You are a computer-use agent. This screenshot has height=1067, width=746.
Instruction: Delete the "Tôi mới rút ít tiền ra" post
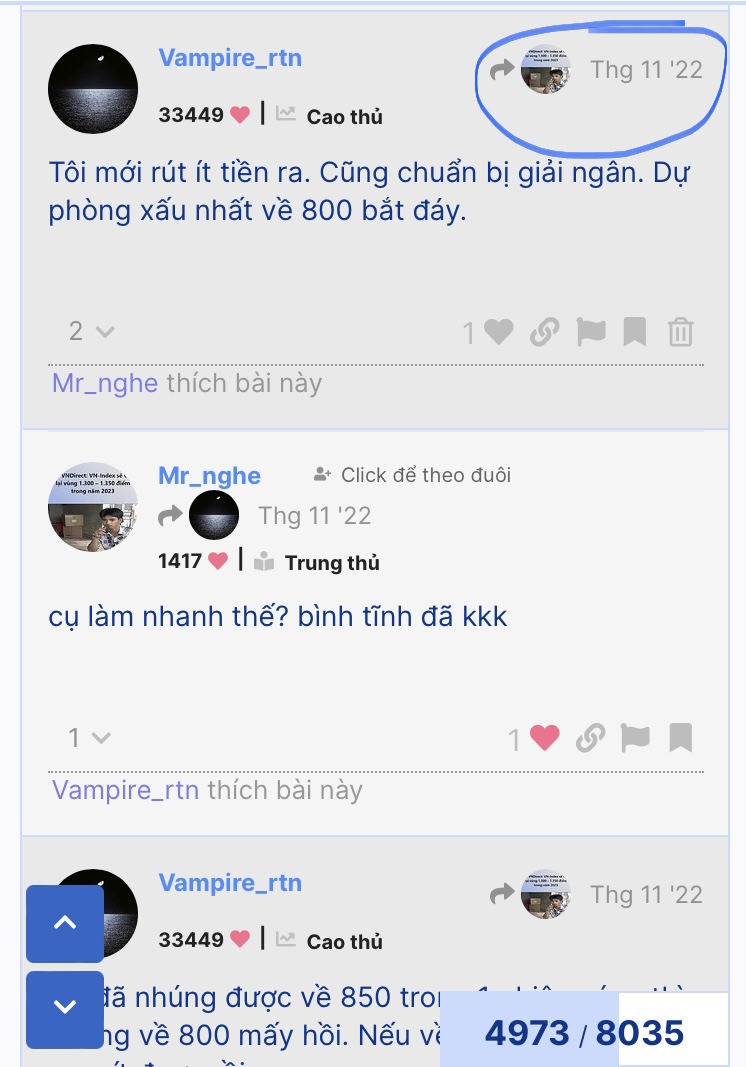[x=680, y=332]
